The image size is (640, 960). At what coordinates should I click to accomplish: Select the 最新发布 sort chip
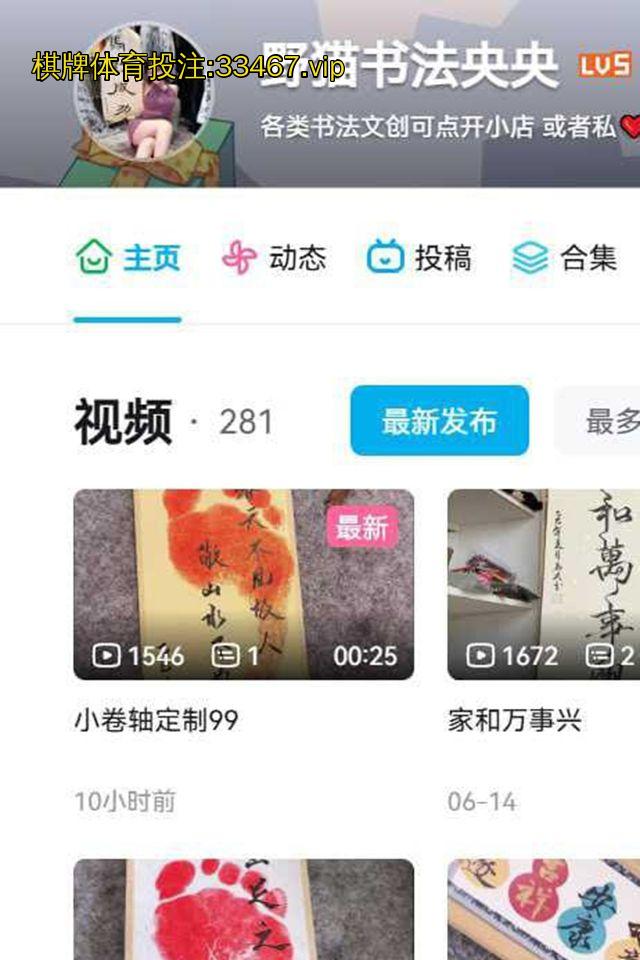(439, 421)
